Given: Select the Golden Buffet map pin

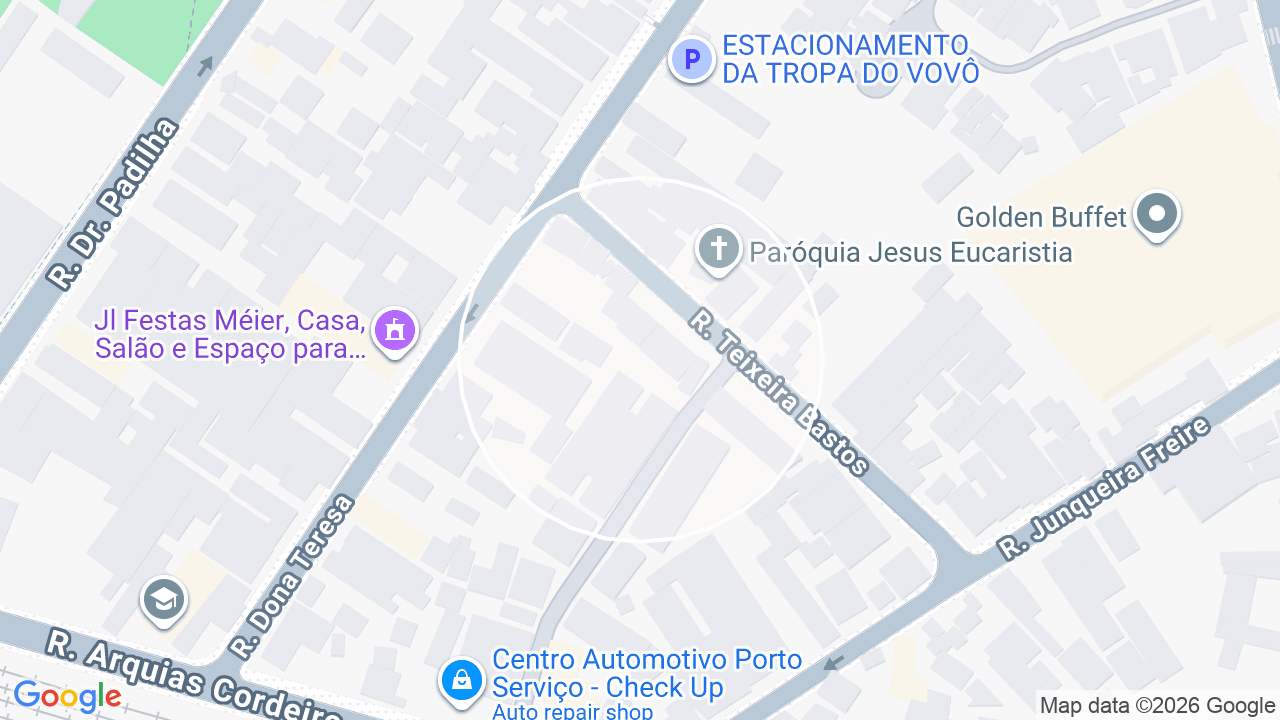Looking at the screenshot, I should [1158, 215].
